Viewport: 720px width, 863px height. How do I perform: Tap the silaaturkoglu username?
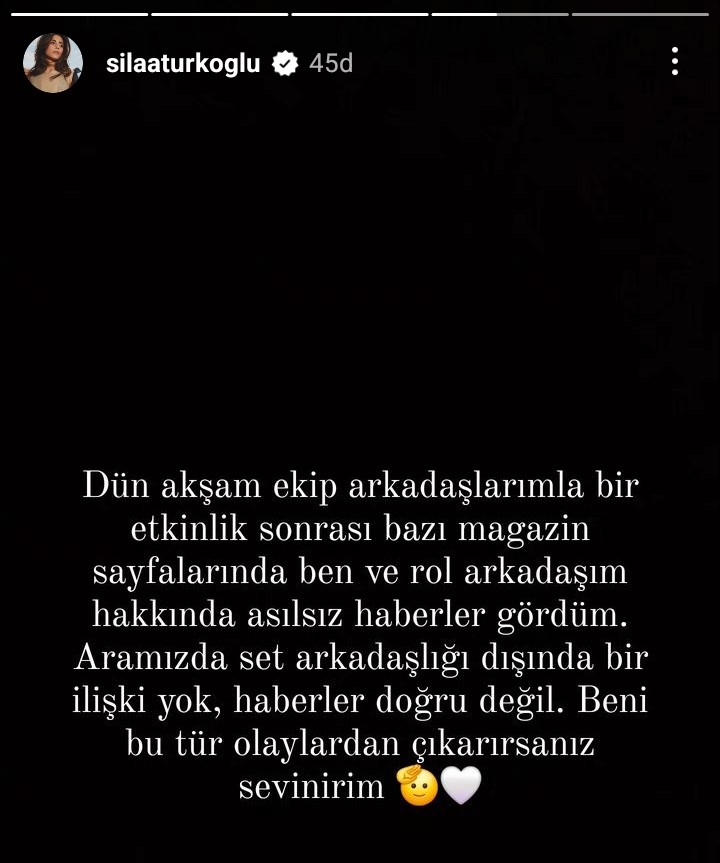point(183,64)
